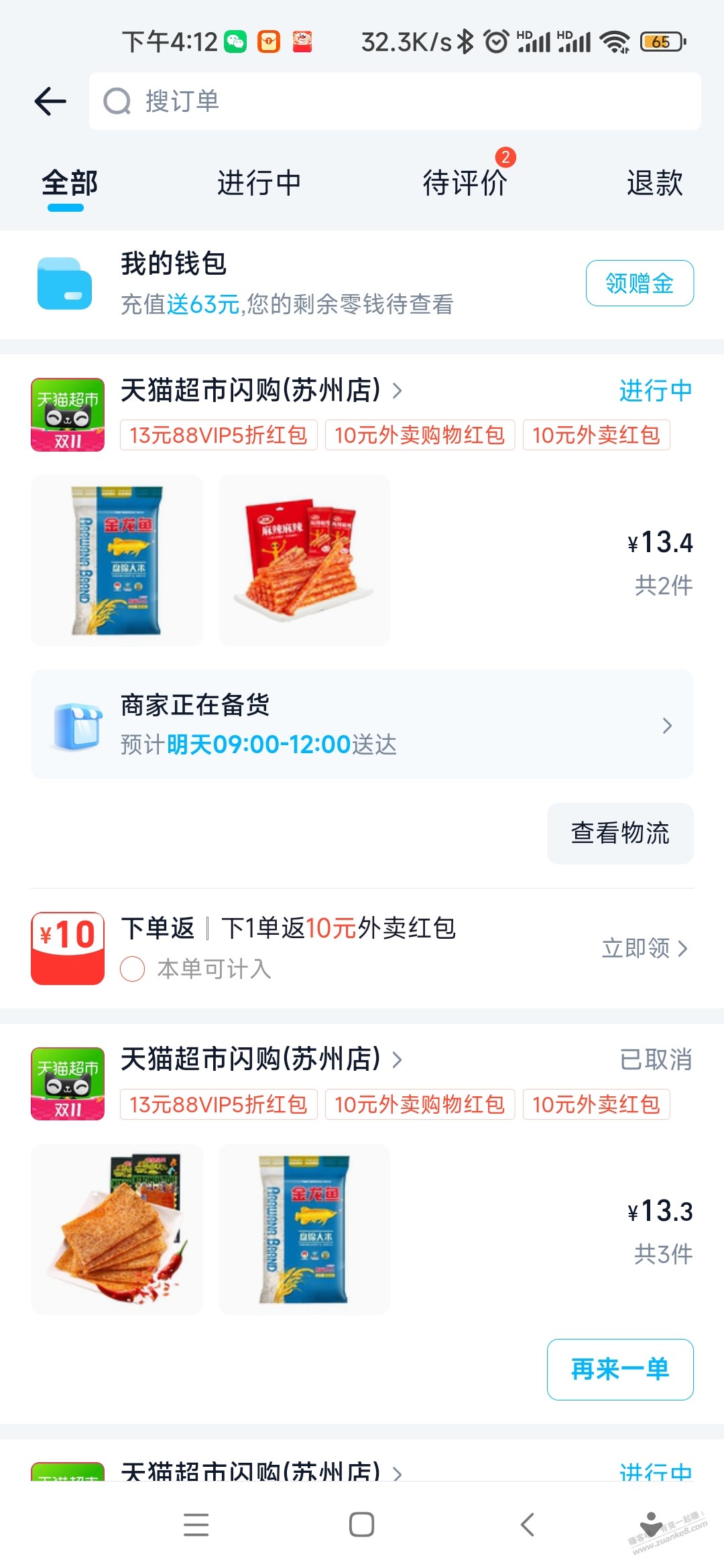The image size is (724, 1568).
Task: Tap 再来一单 to reorder
Action: coord(620,1369)
